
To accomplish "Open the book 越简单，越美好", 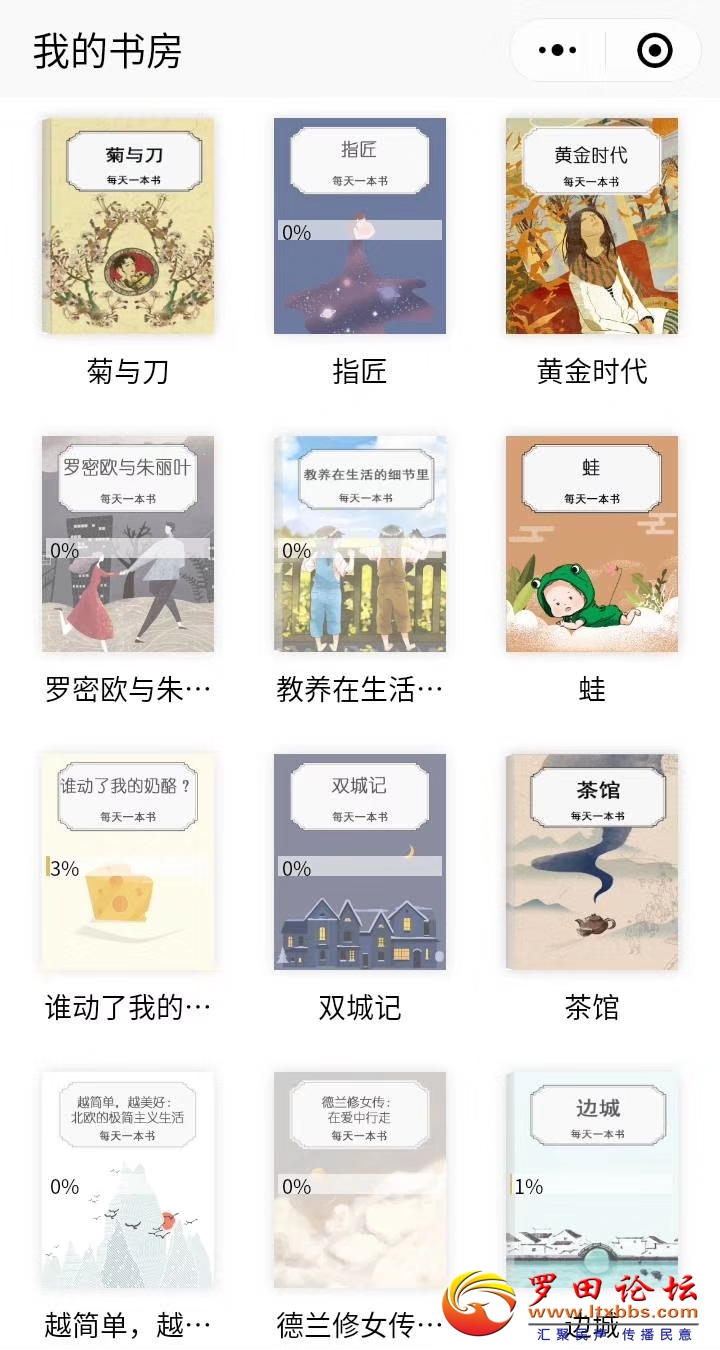I will tap(128, 1180).
